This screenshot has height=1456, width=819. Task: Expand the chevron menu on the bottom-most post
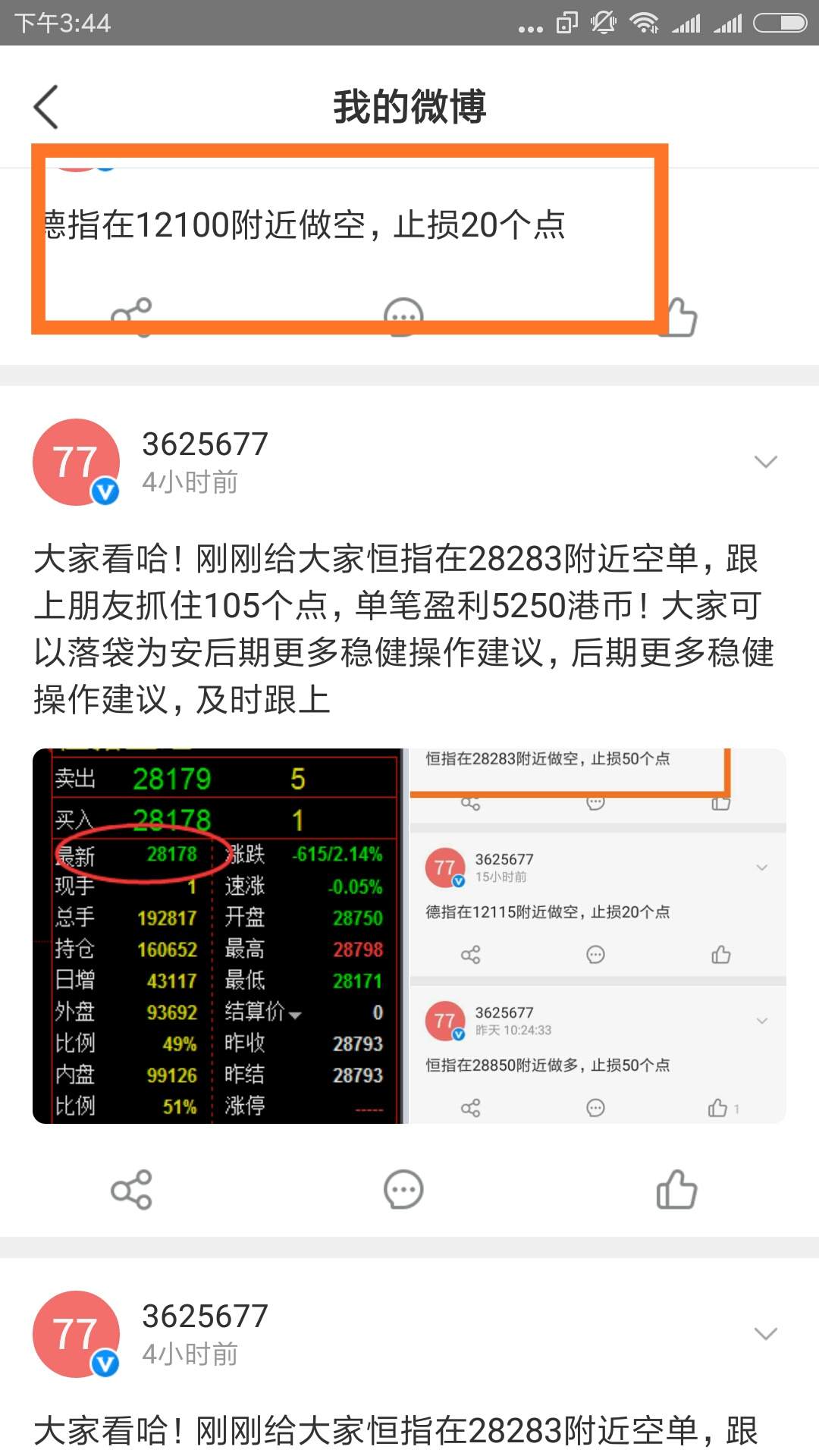tap(766, 1334)
